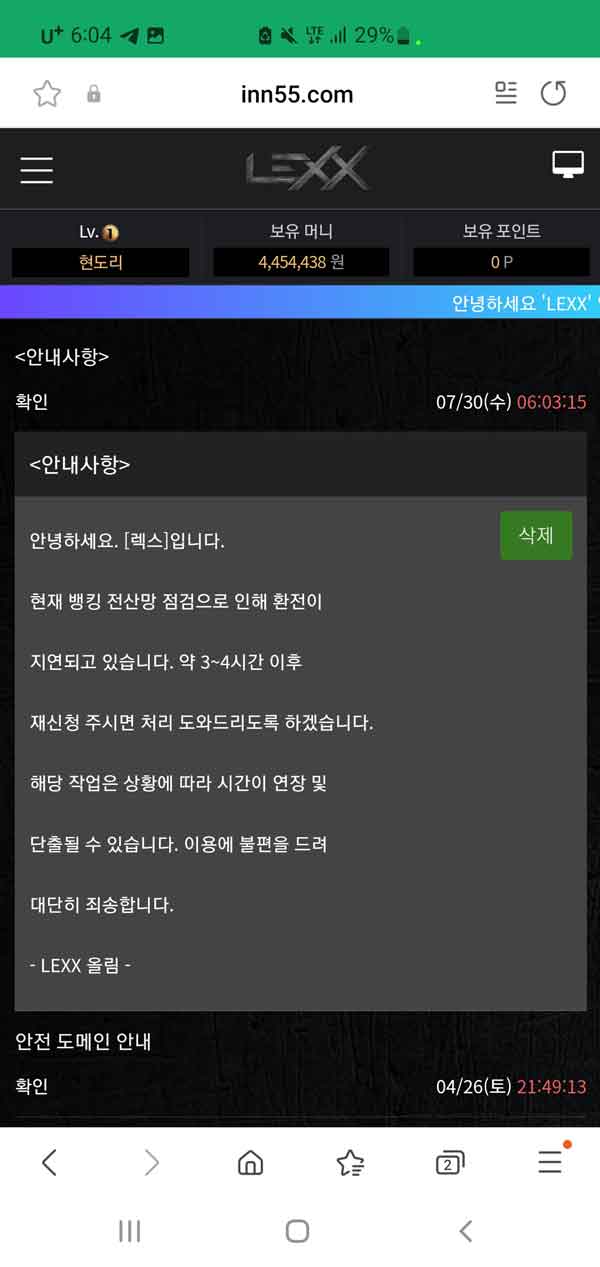Collapse the <안내사항> notice from 07/30
Screen dimensions: 600x1267
(62, 357)
